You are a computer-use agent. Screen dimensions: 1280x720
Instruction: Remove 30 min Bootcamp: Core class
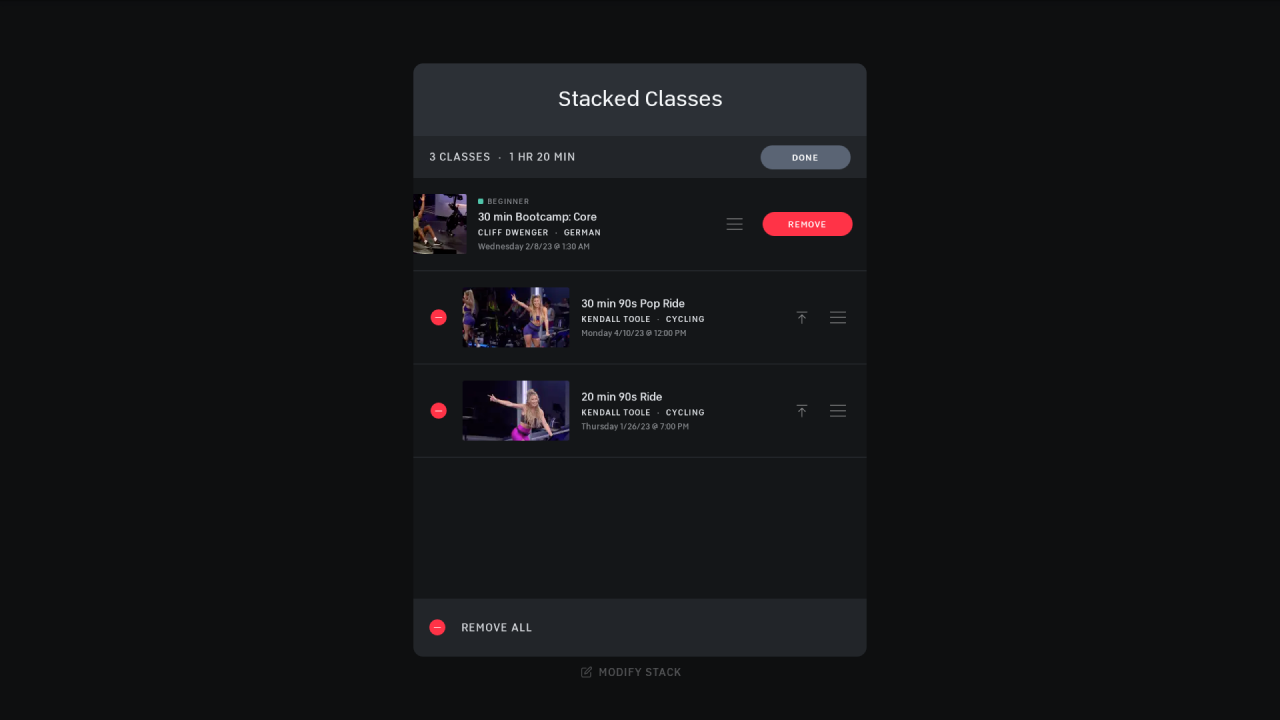coord(807,224)
